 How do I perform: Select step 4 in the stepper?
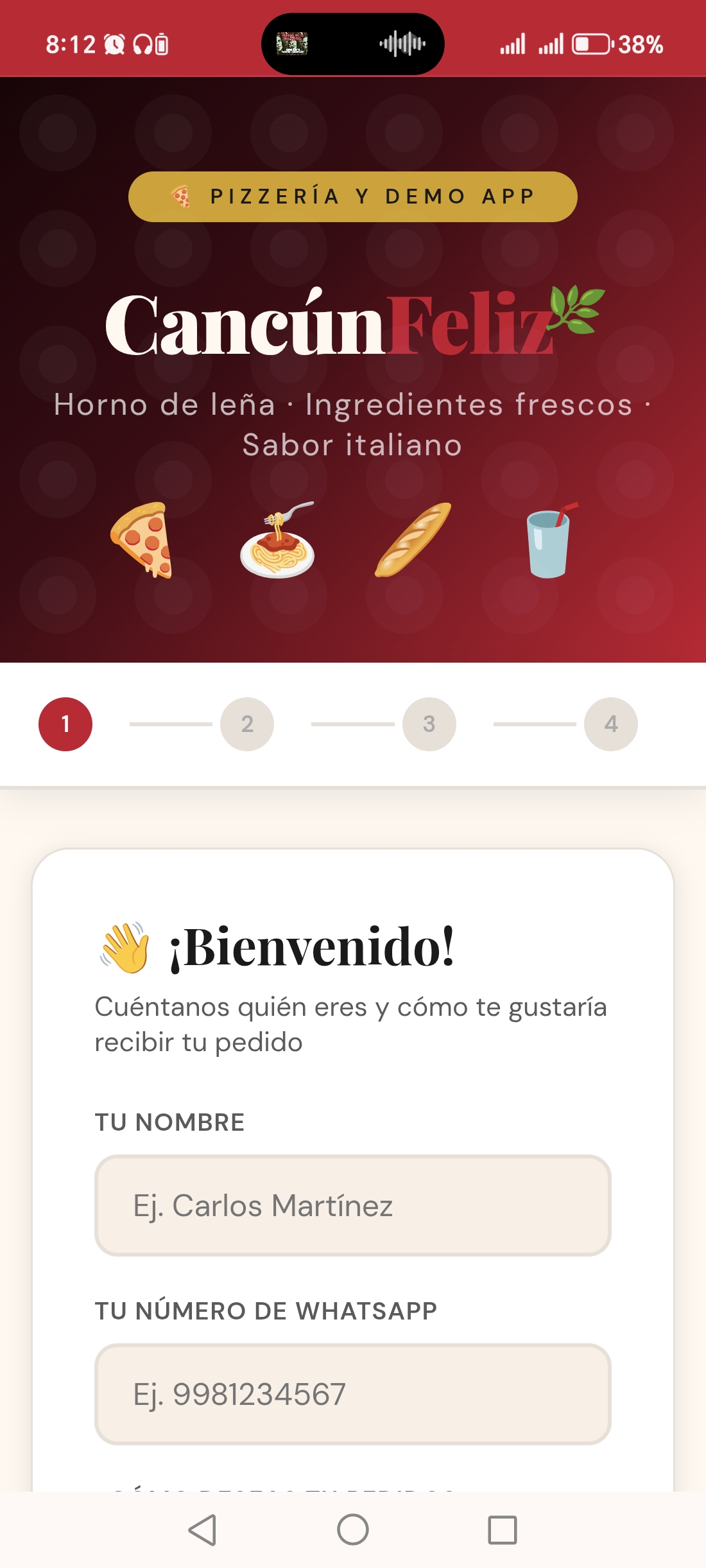[610, 724]
